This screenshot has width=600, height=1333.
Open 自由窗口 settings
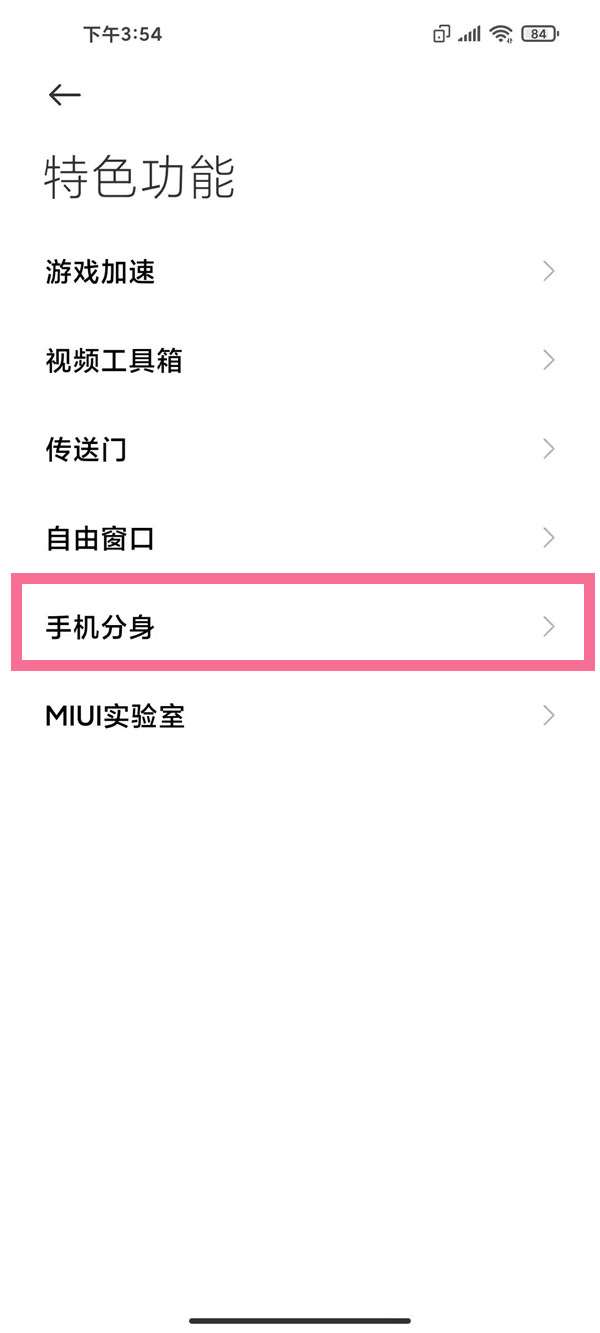tap(300, 539)
